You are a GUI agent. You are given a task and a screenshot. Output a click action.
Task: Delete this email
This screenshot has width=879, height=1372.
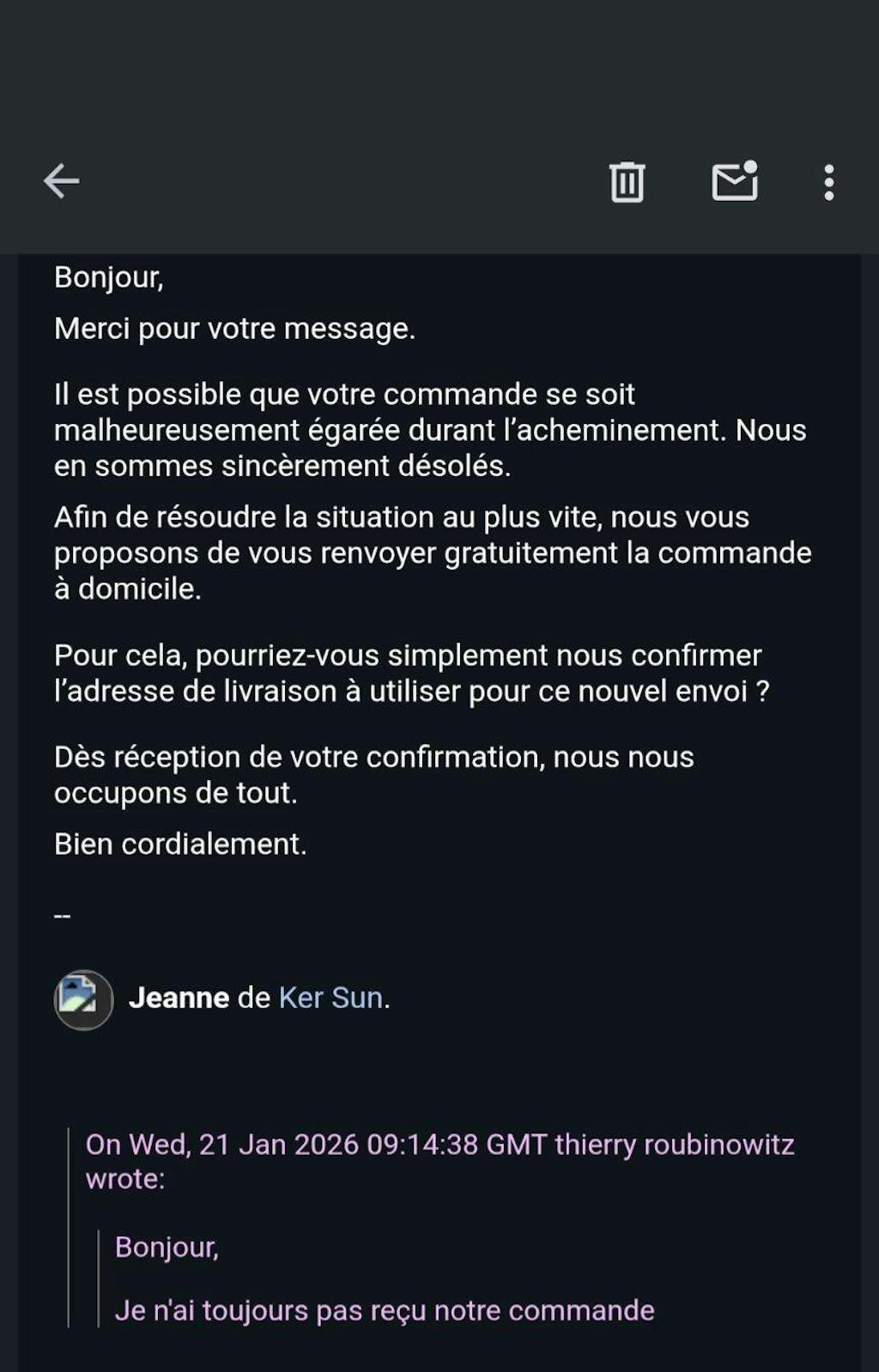627,182
